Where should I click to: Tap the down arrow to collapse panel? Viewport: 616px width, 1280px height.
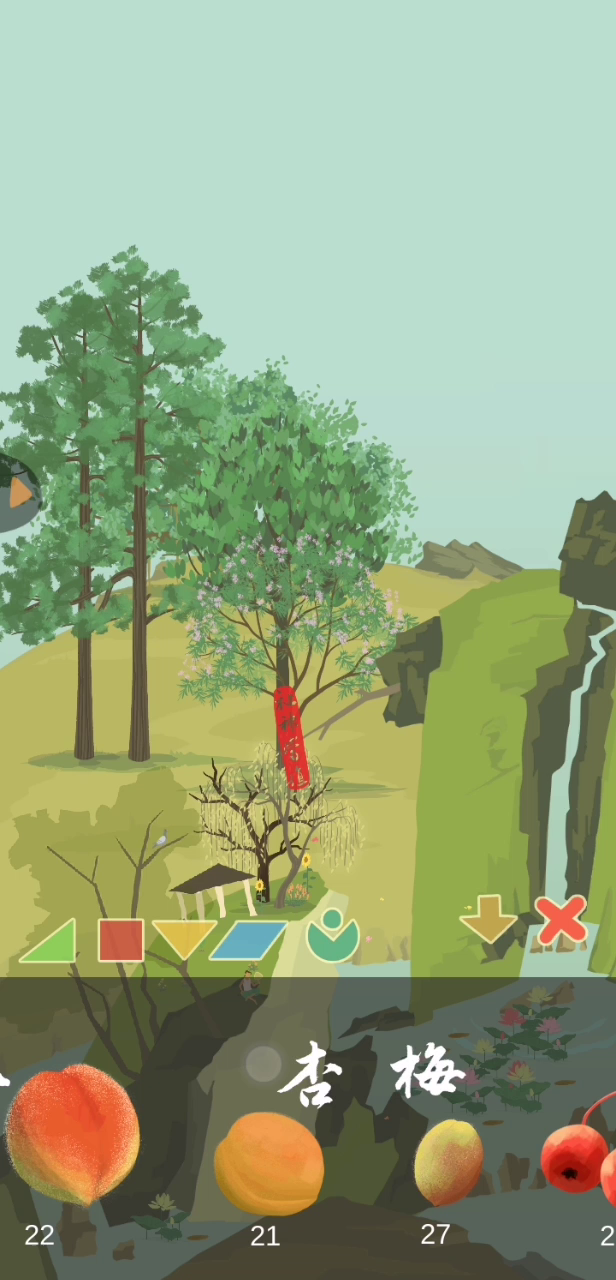(487, 920)
